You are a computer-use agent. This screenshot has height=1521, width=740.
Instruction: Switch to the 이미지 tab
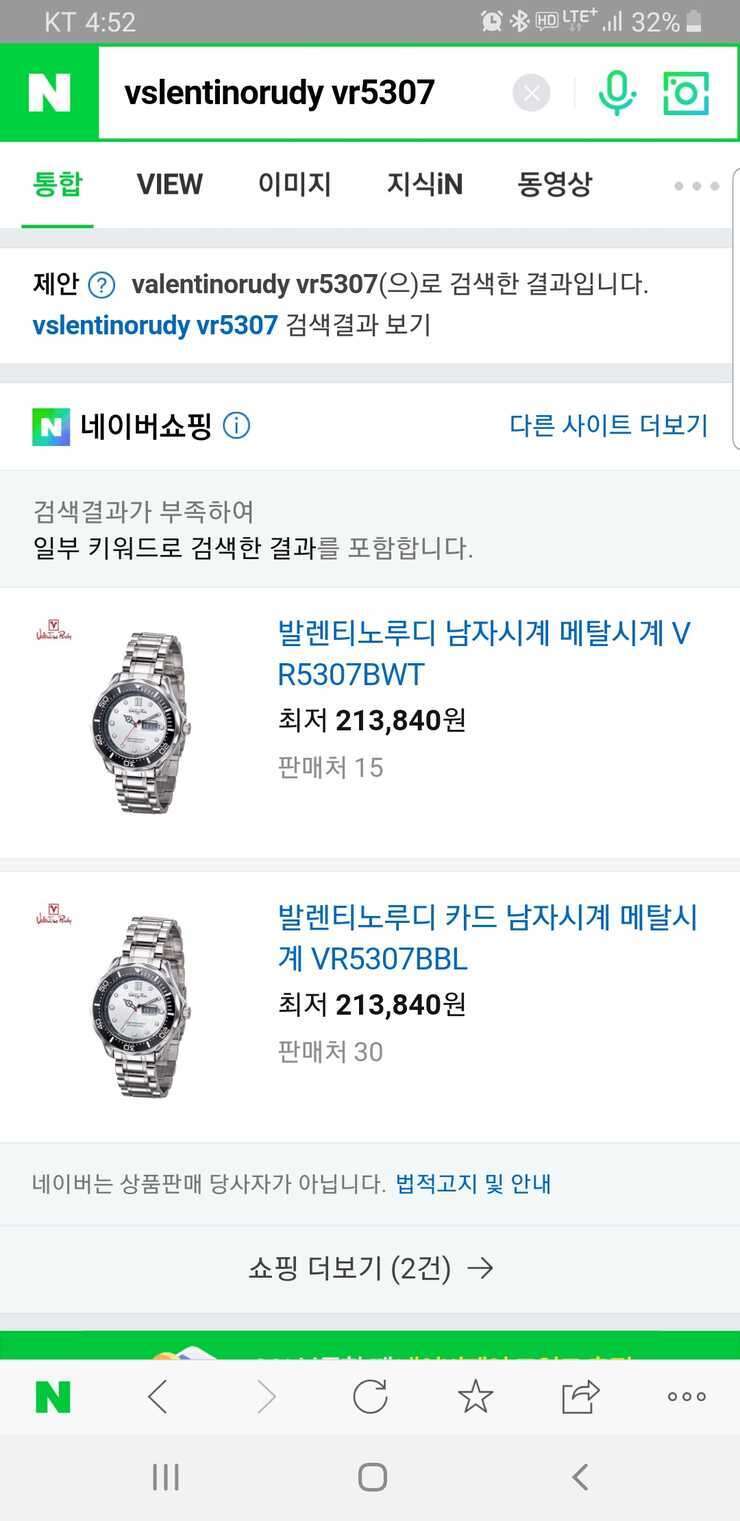pyautogui.click(x=294, y=184)
